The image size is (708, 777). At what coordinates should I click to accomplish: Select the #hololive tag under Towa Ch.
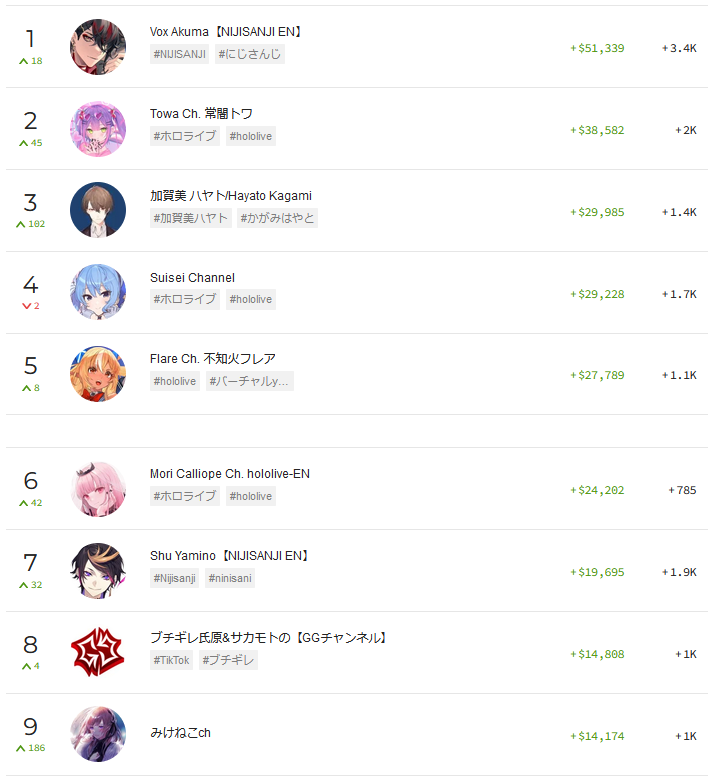250,136
